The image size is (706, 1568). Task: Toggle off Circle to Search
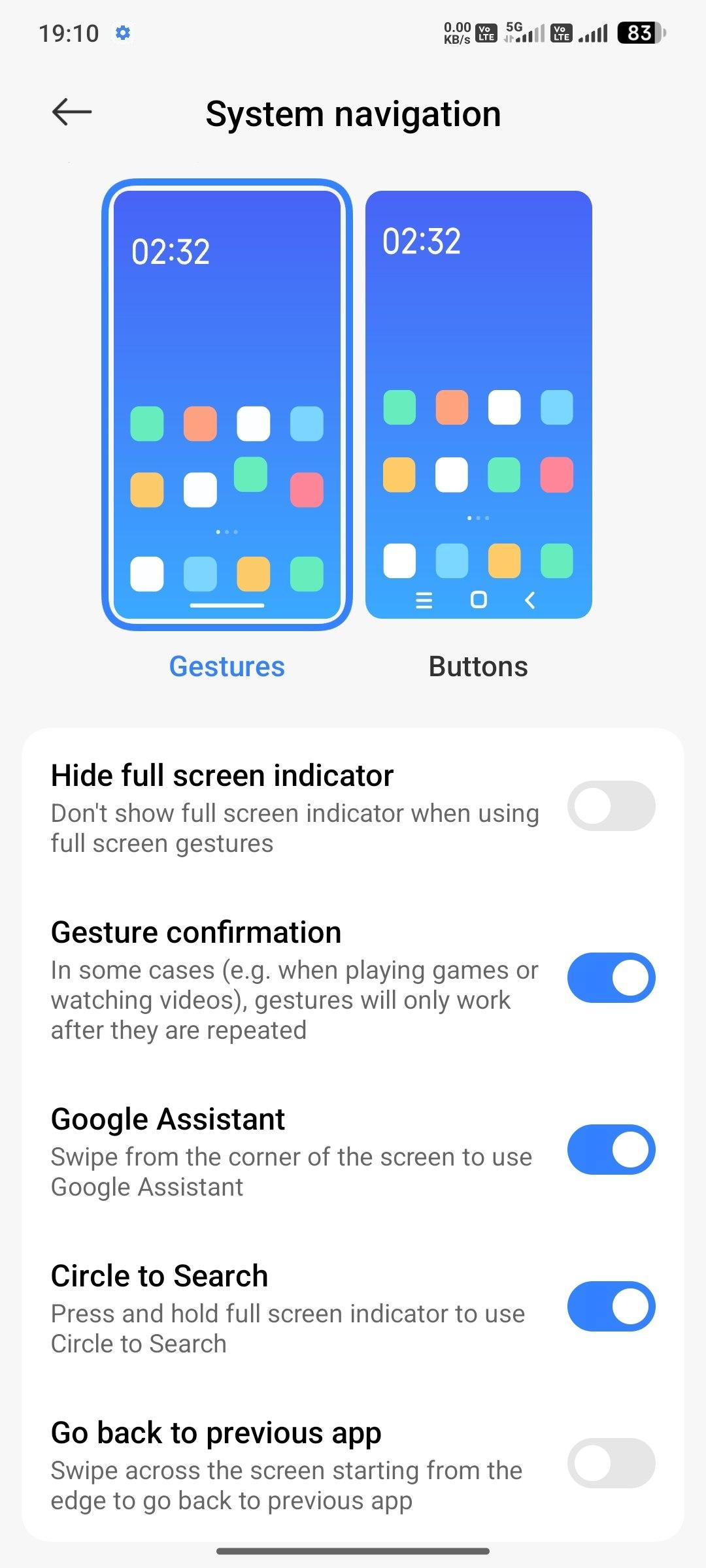tap(611, 1306)
